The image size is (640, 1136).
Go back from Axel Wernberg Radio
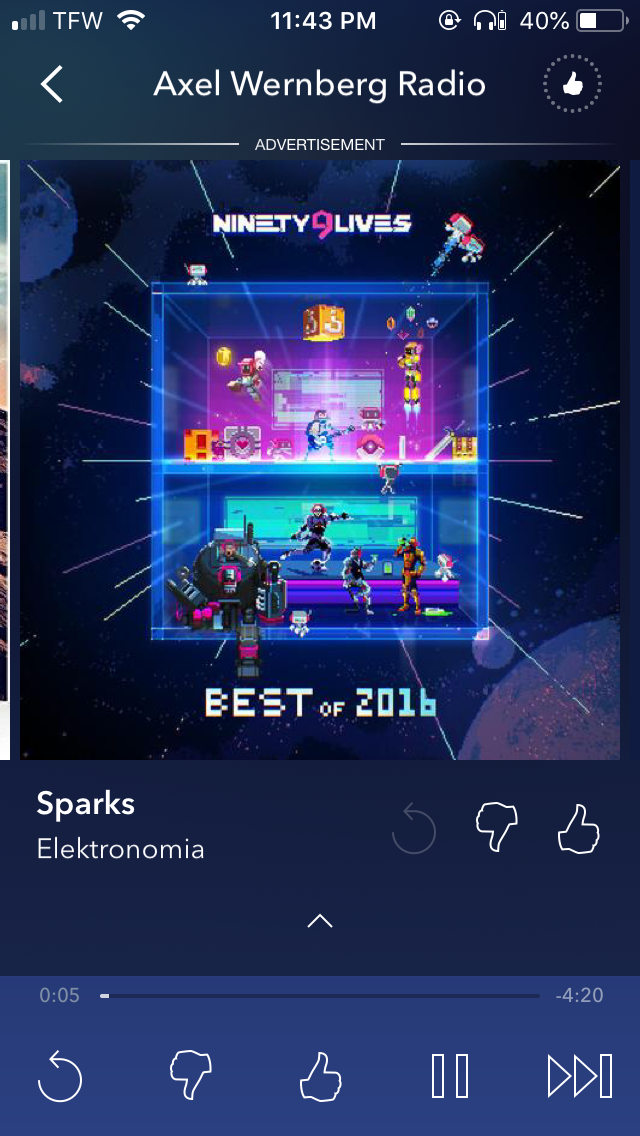coord(52,85)
